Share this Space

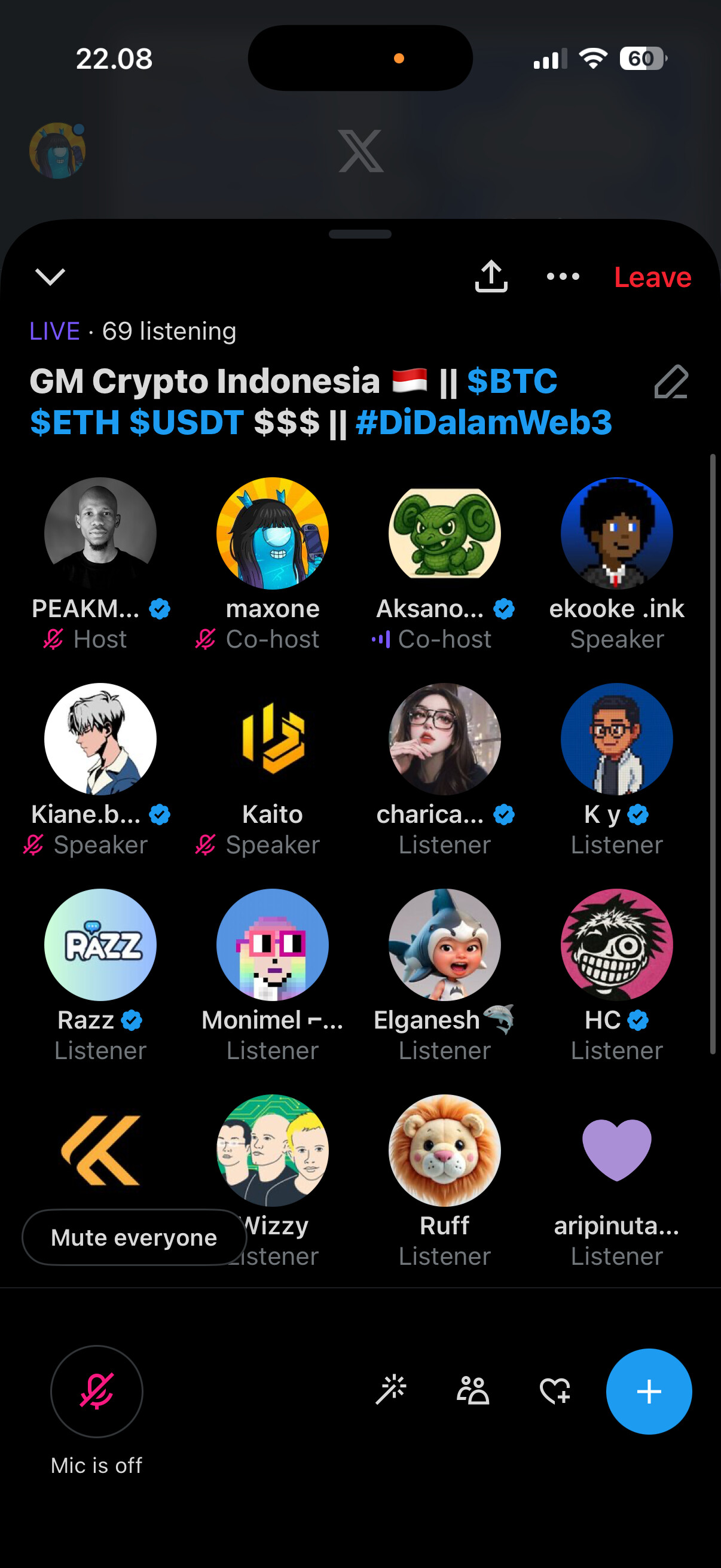tap(491, 277)
